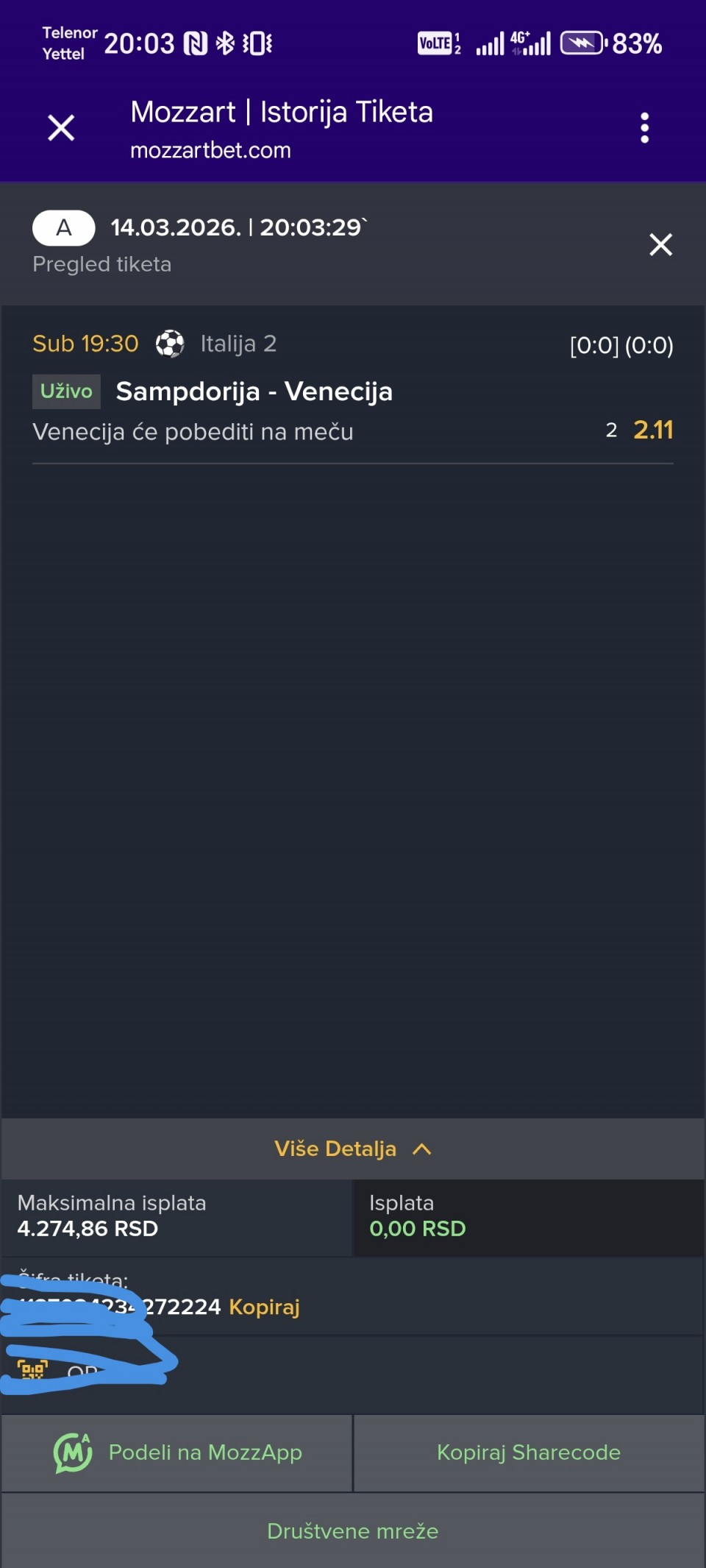This screenshot has width=706, height=1568.
Task: Open the browser overflow menu
Action: 644,128
